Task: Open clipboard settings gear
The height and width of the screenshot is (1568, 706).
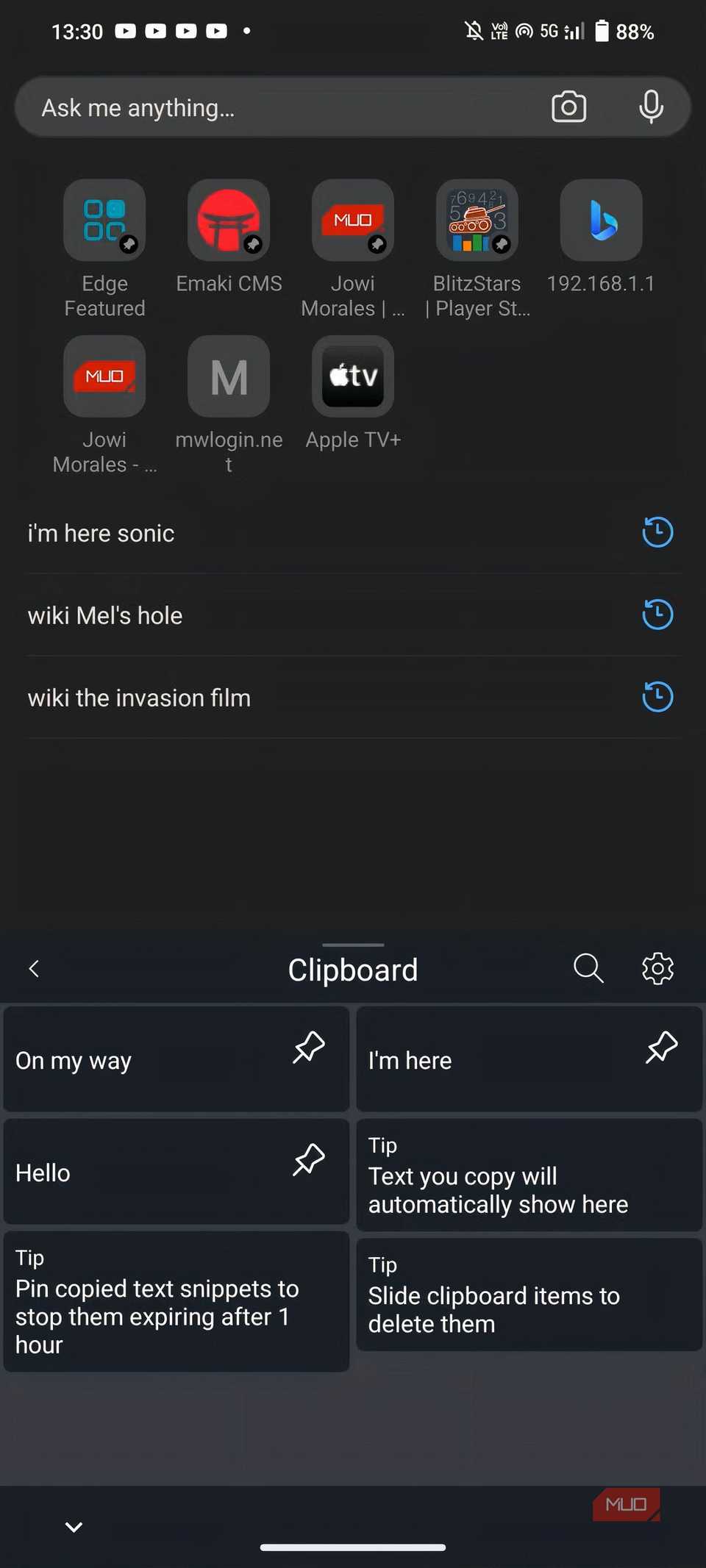Action: pos(657,969)
